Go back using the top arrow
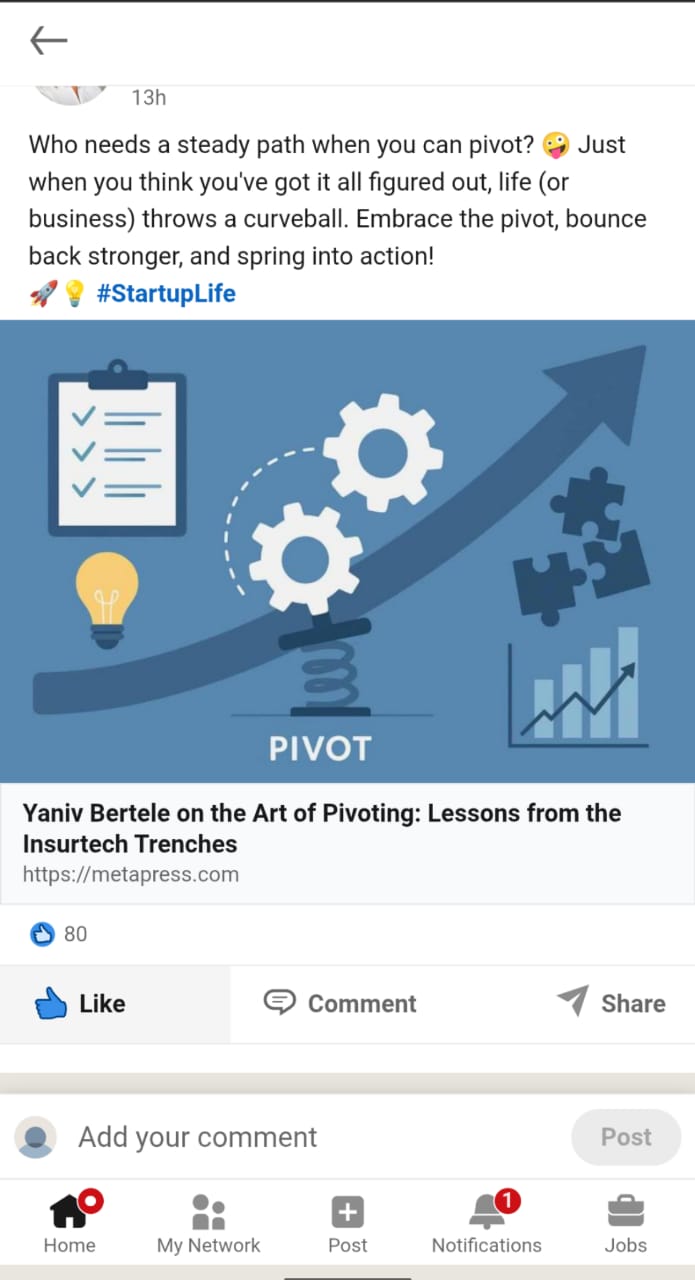 point(48,41)
